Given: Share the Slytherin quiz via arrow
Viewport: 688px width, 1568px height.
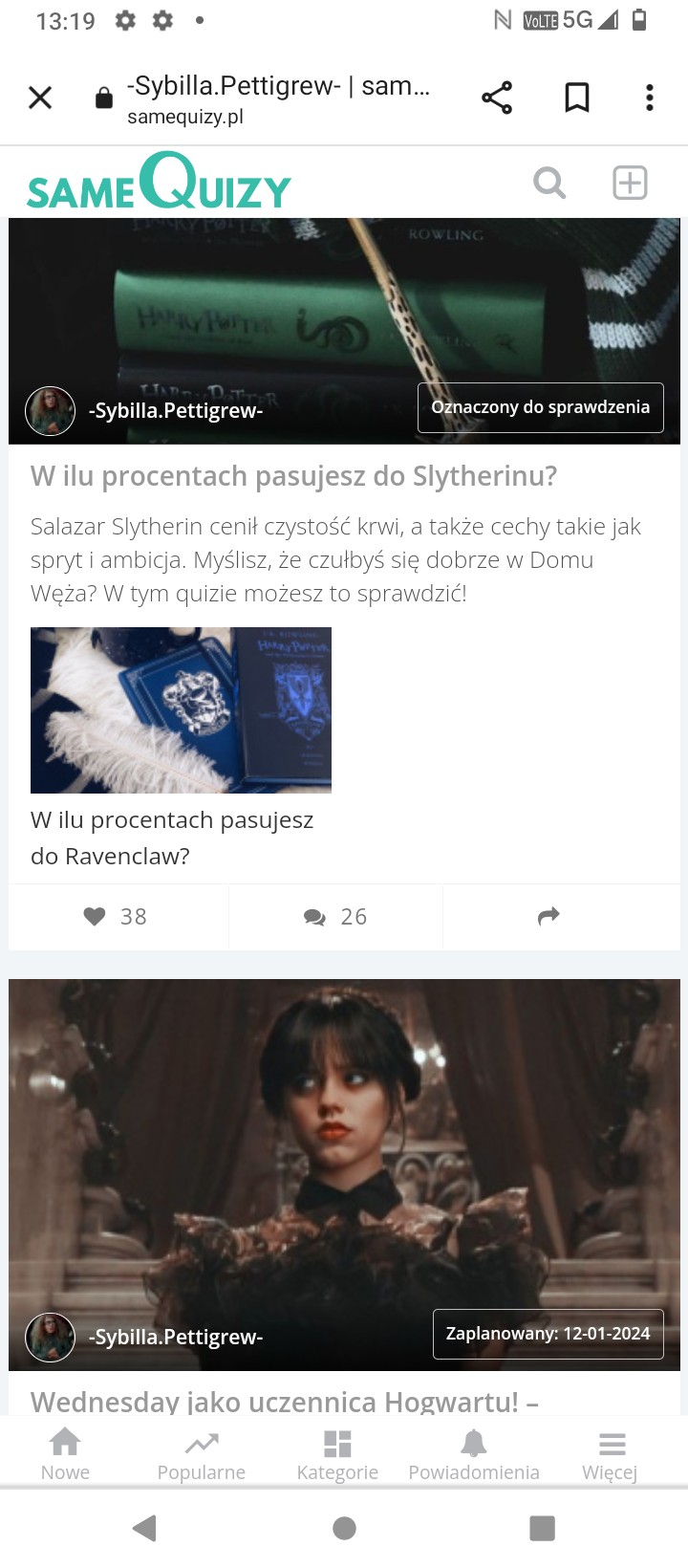Looking at the screenshot, I should click(548, 917).
